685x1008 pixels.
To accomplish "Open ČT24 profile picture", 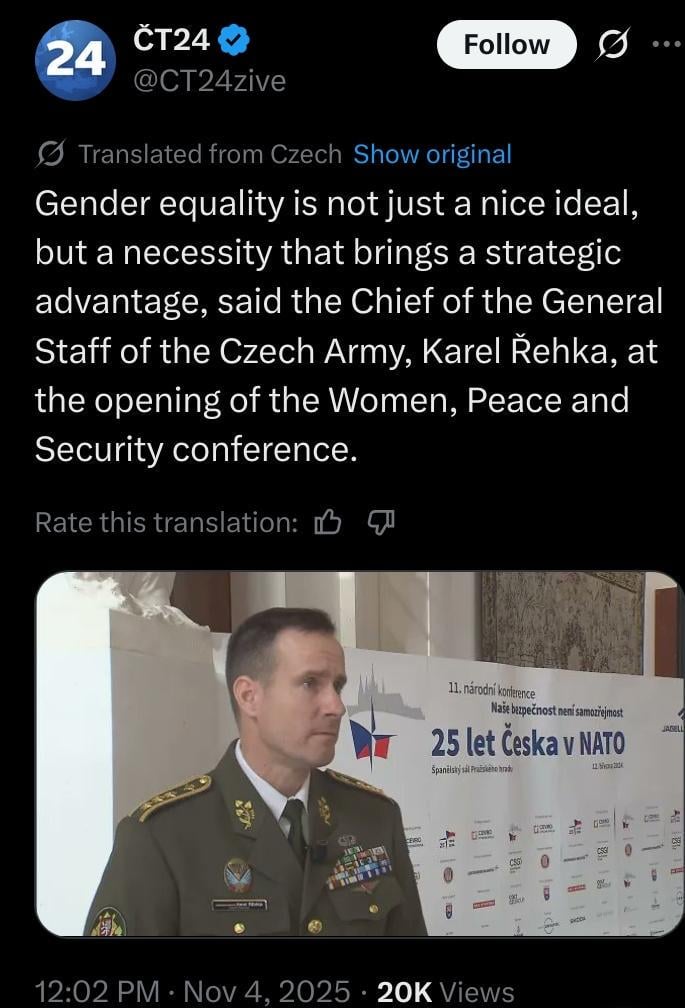I will (75, 60).
